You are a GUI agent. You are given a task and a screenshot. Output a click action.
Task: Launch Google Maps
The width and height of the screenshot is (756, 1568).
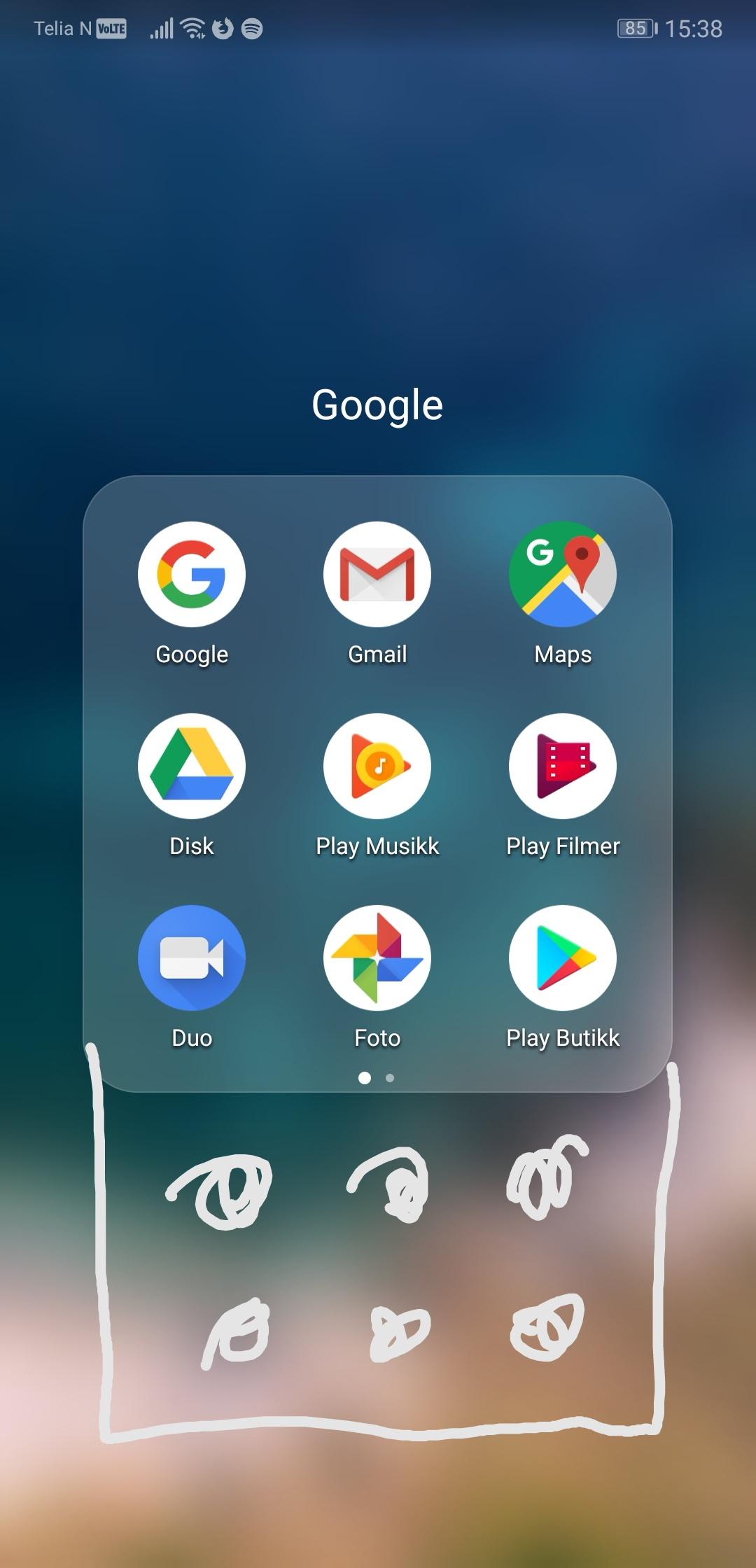[563, 574]
